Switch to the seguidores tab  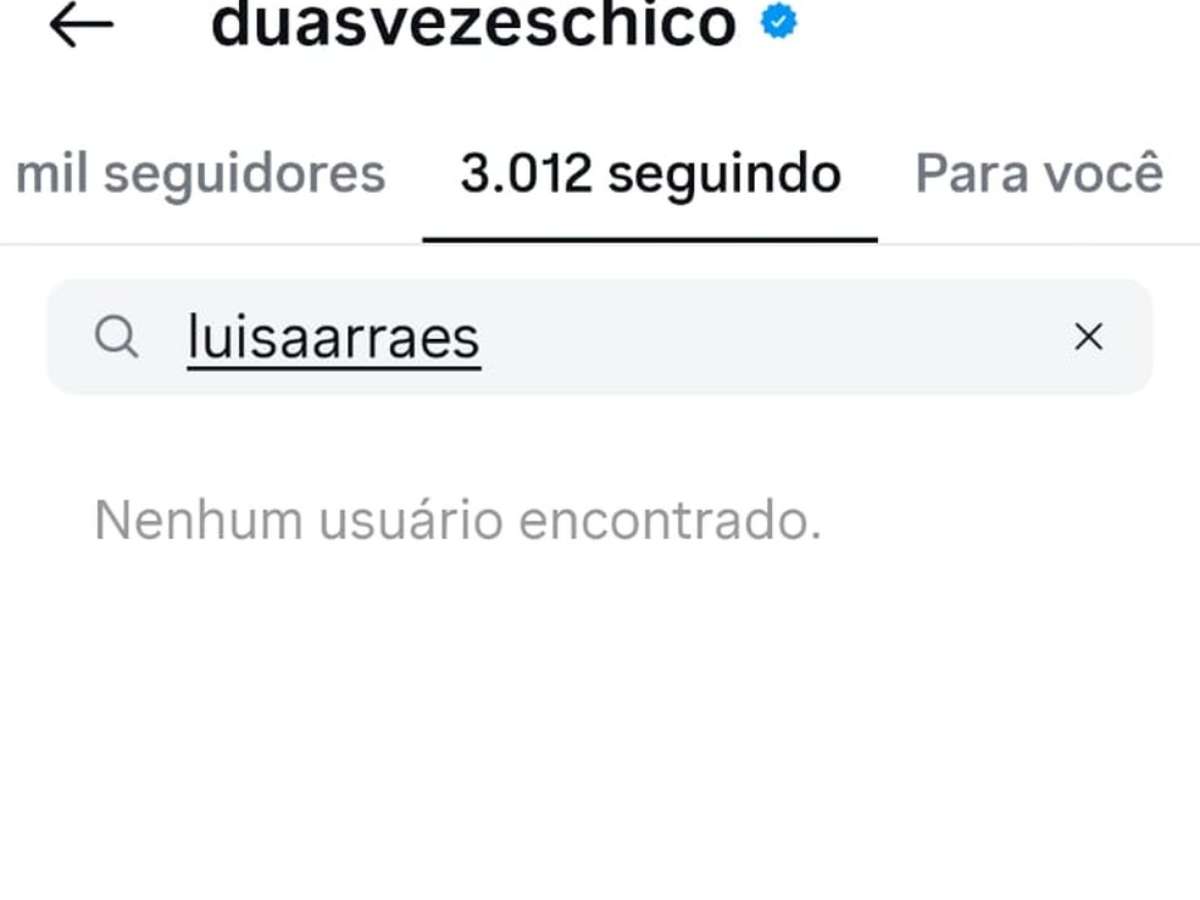[x=200, y=174]
